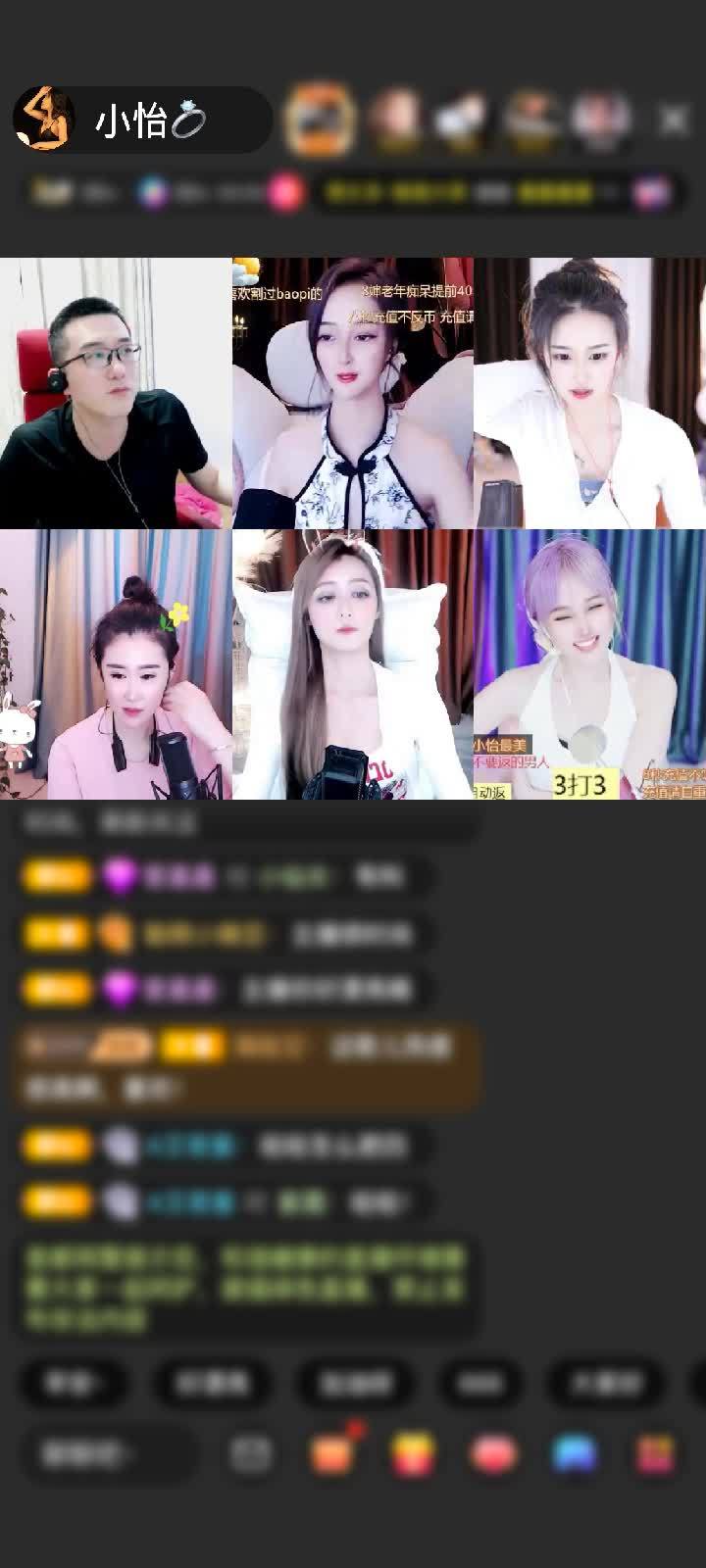706x1568 pixels.
Task: Select the man in black shirt tile
Action: pos(115,393)
